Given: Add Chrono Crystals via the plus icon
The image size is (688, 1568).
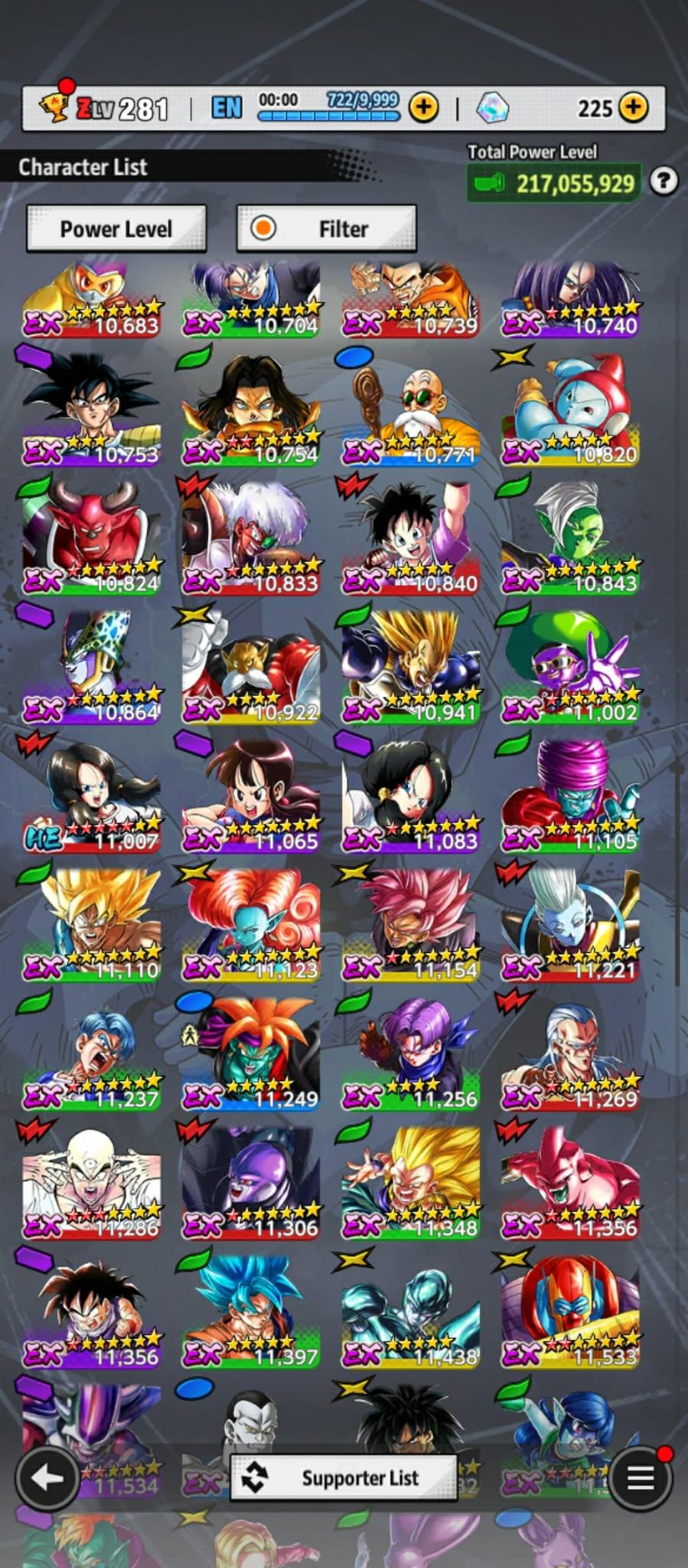Looking at the screenshot, I should [x=633, y=108].
